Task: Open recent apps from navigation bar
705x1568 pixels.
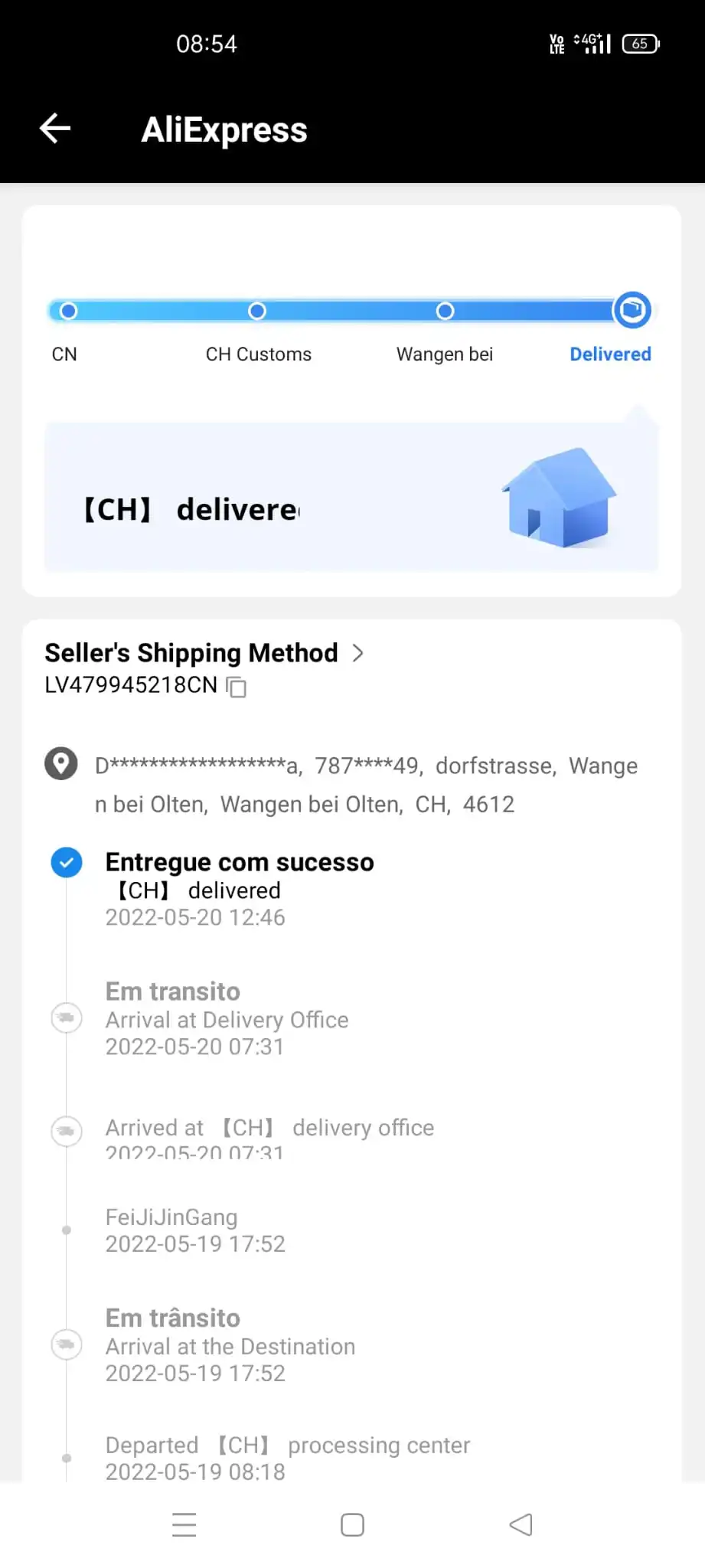Action: click(x=184, y=1524)
